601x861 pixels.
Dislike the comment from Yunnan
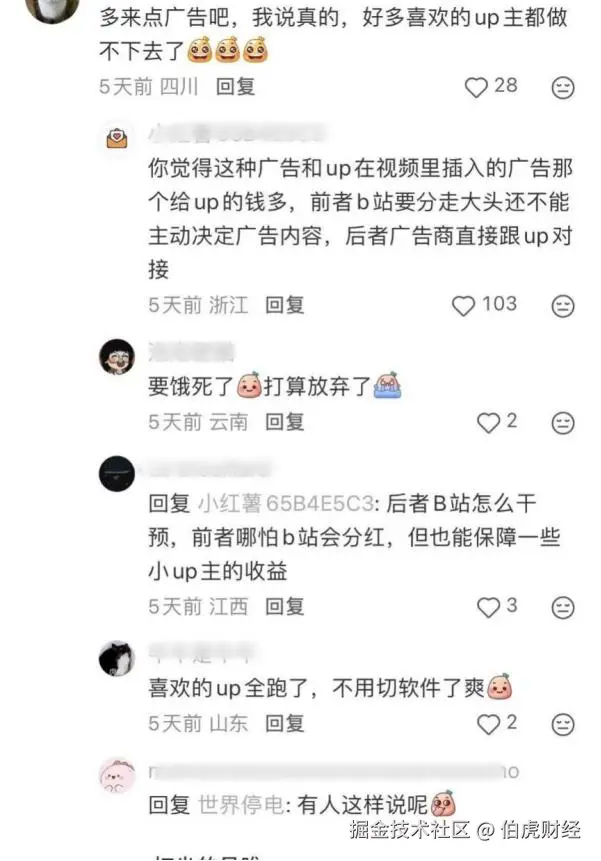[563, 422]
